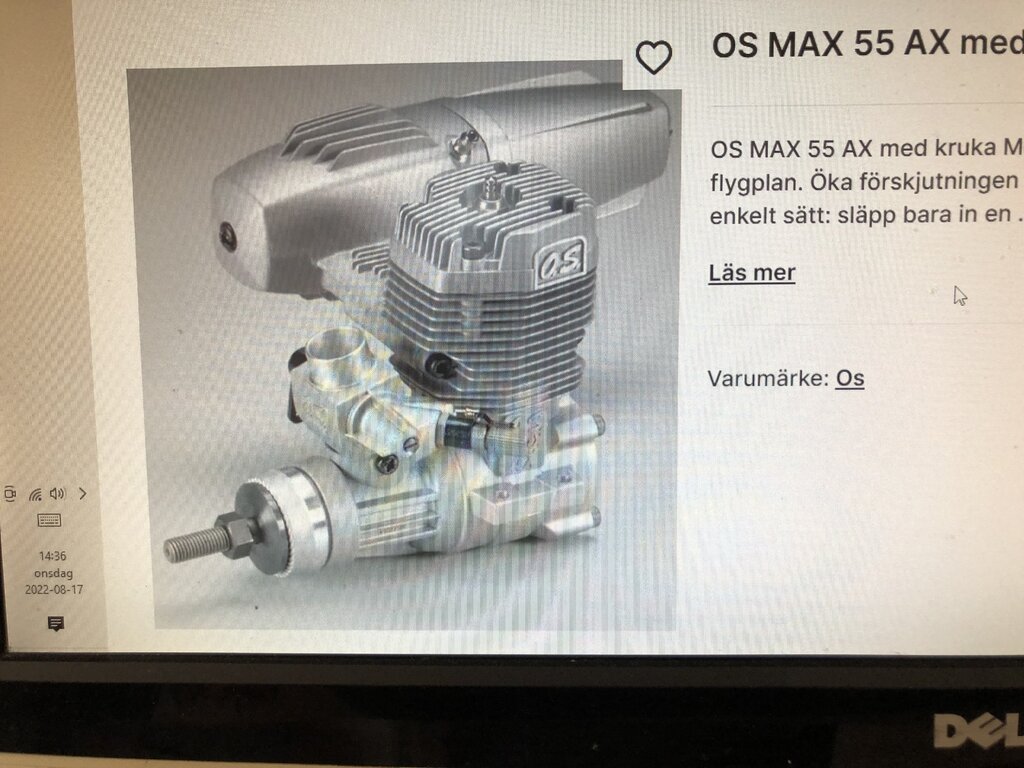Open the touch keyboard from the taskbar
Image resolution: width=1024 pixels, height=768 pixels.
click(x=49, y=520)
